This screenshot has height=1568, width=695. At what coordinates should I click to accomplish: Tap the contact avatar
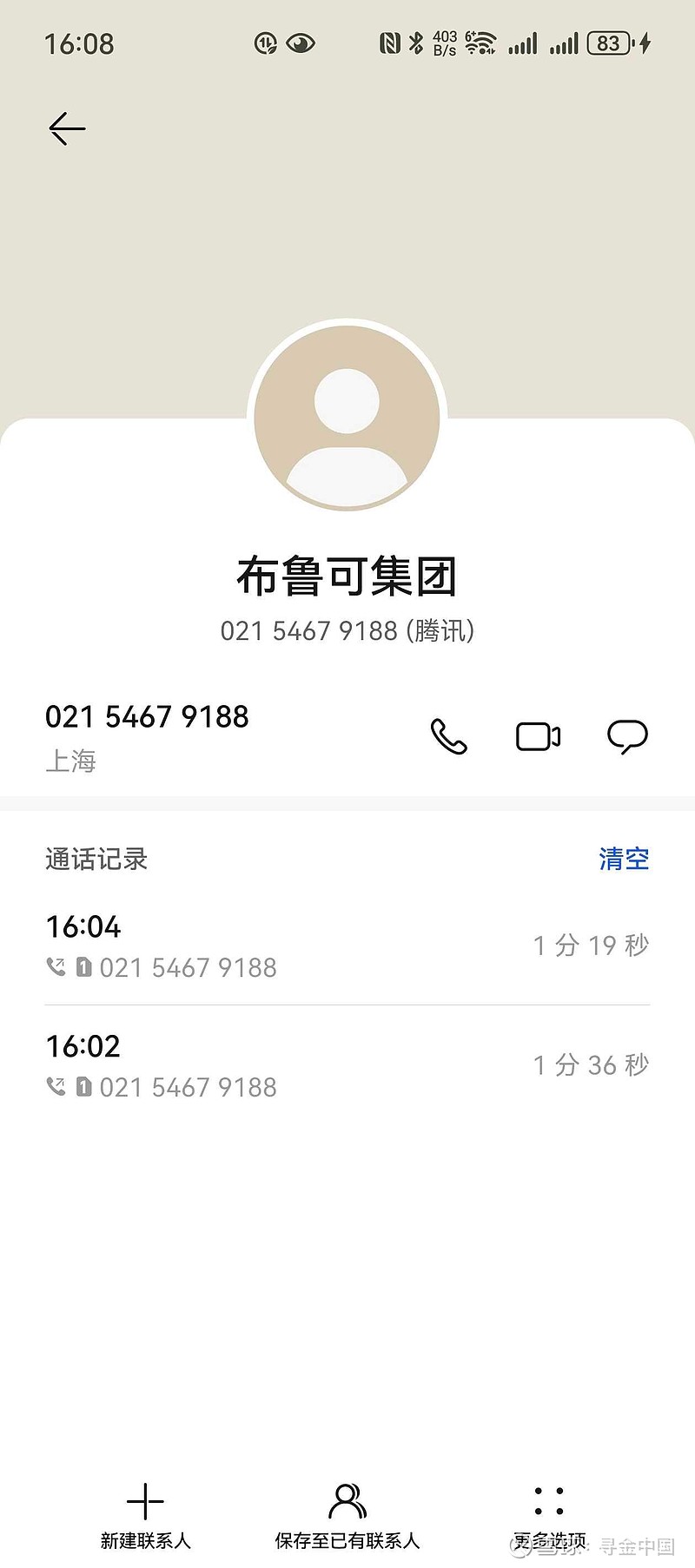click(x=347, y=415)
